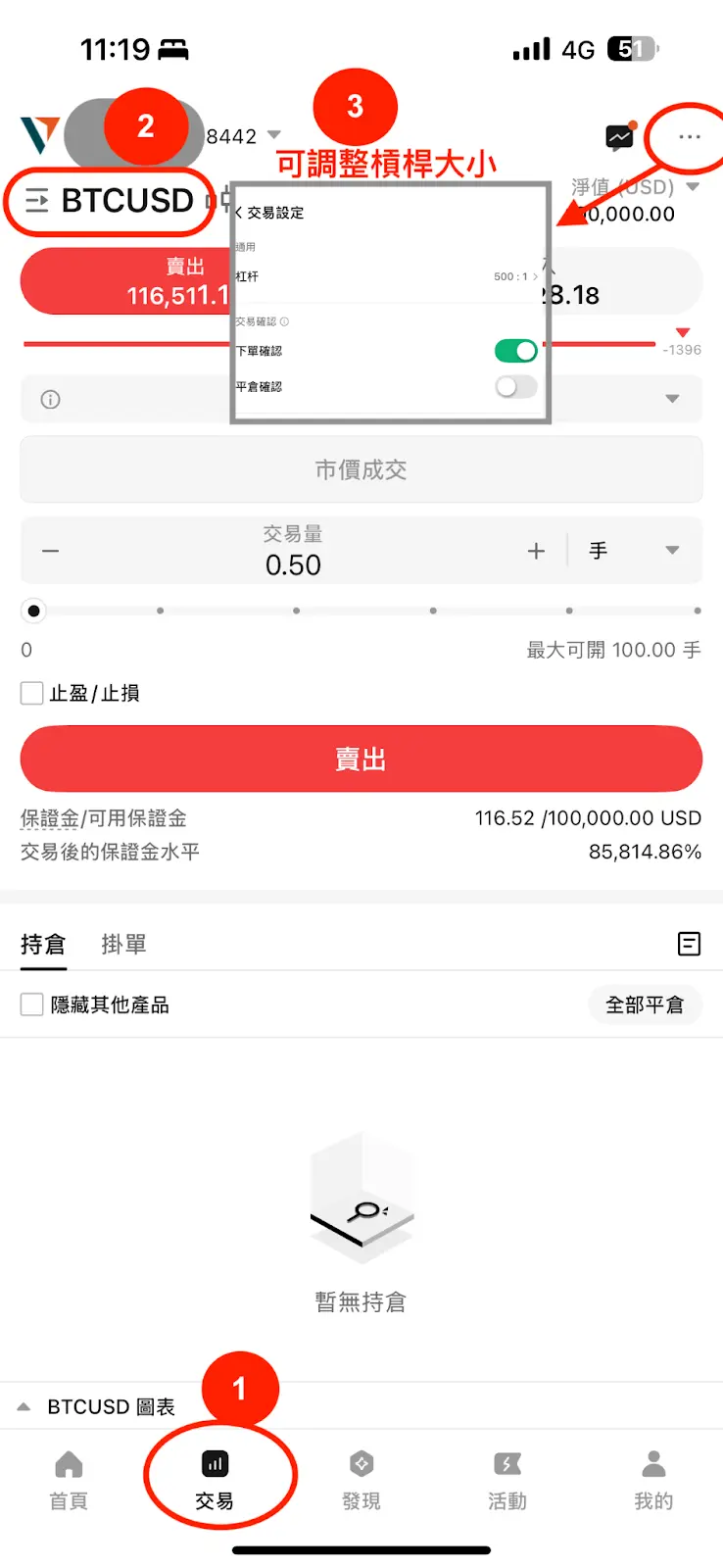Open the order history icon beside 掛單
This screenshot has width=723, height=1568.
pos(689,944)
